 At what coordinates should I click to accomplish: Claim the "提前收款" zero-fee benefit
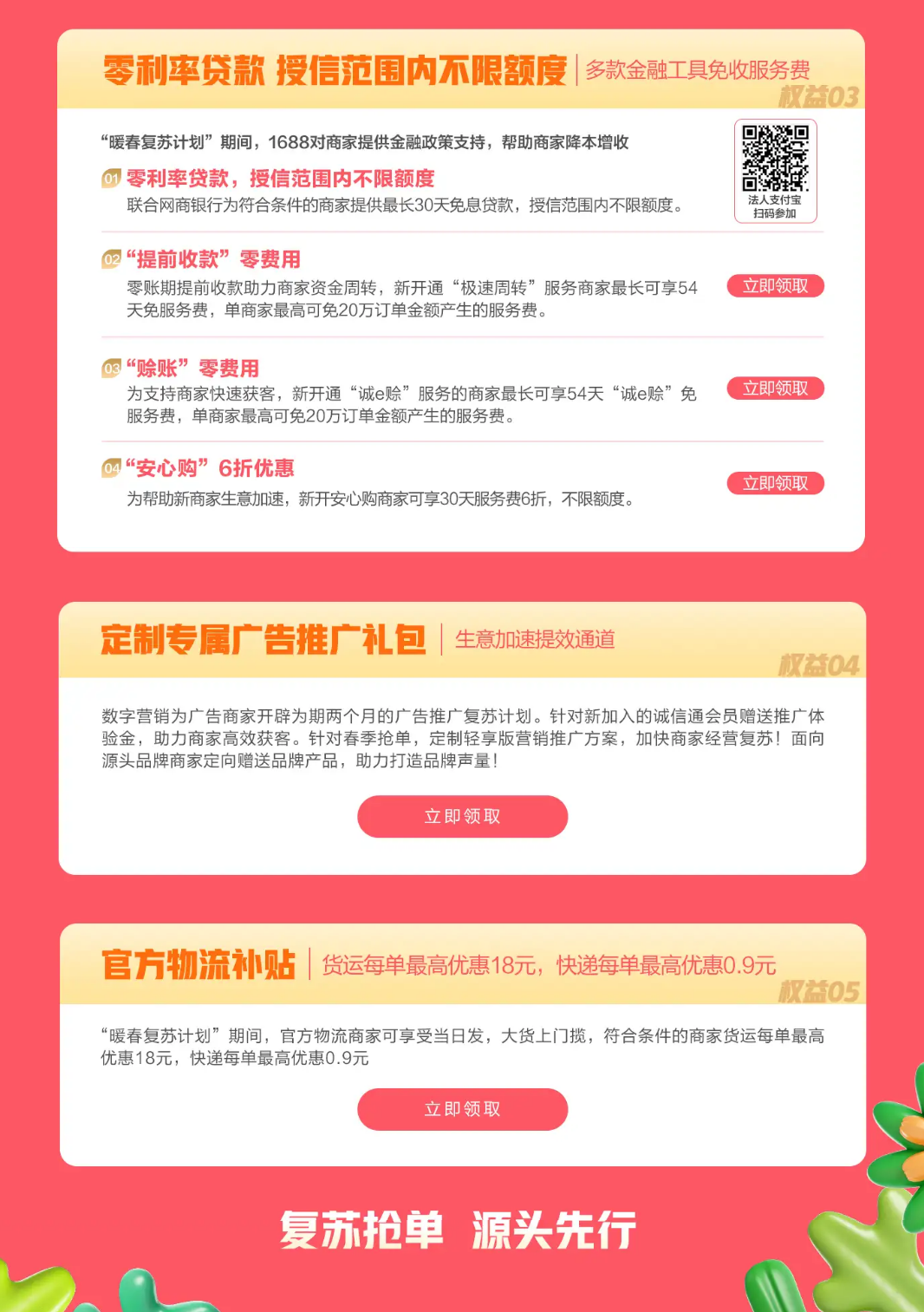click(775, 286)
